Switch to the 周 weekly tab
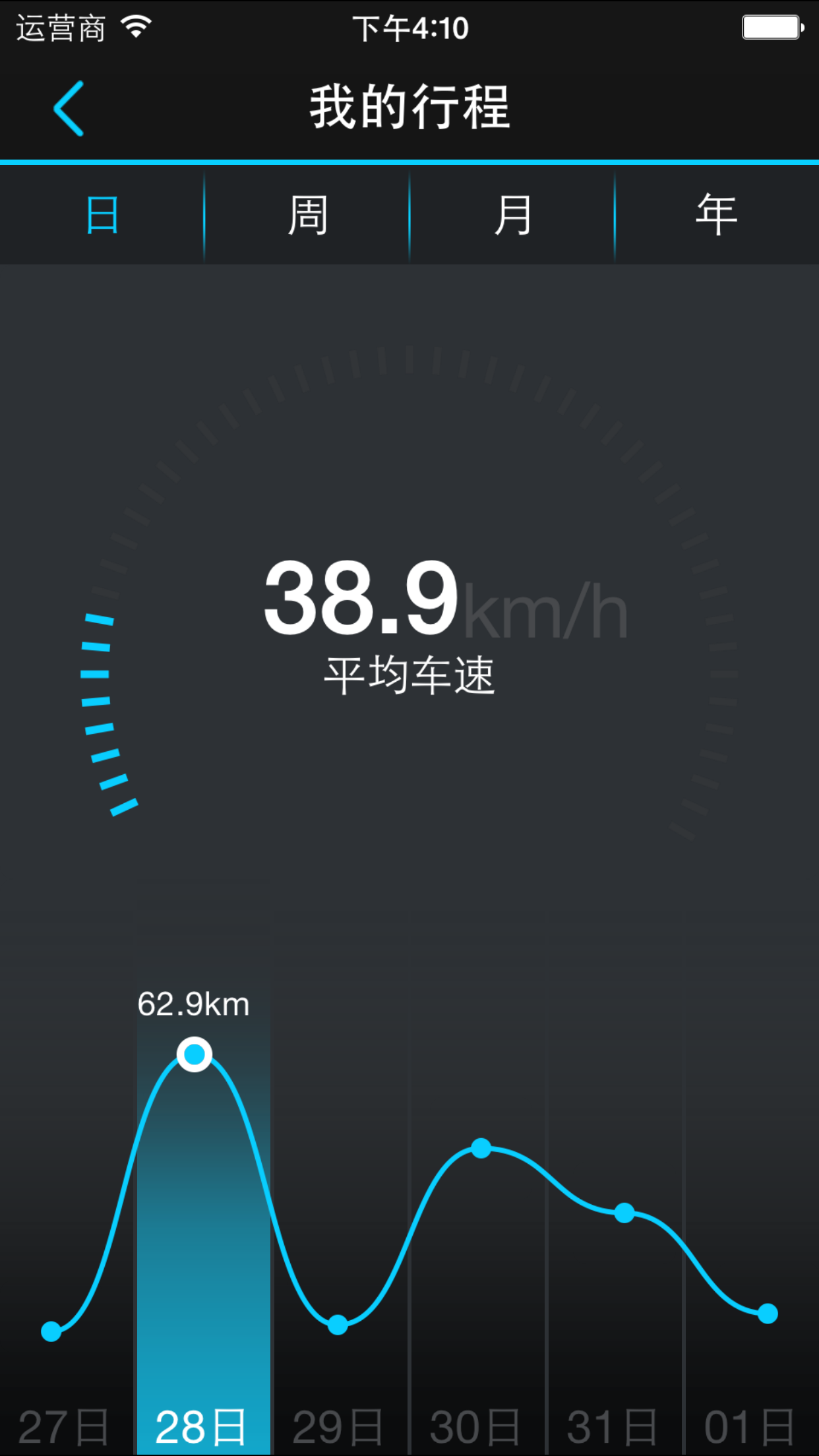The image size is (819, 1456). (307, 215)
